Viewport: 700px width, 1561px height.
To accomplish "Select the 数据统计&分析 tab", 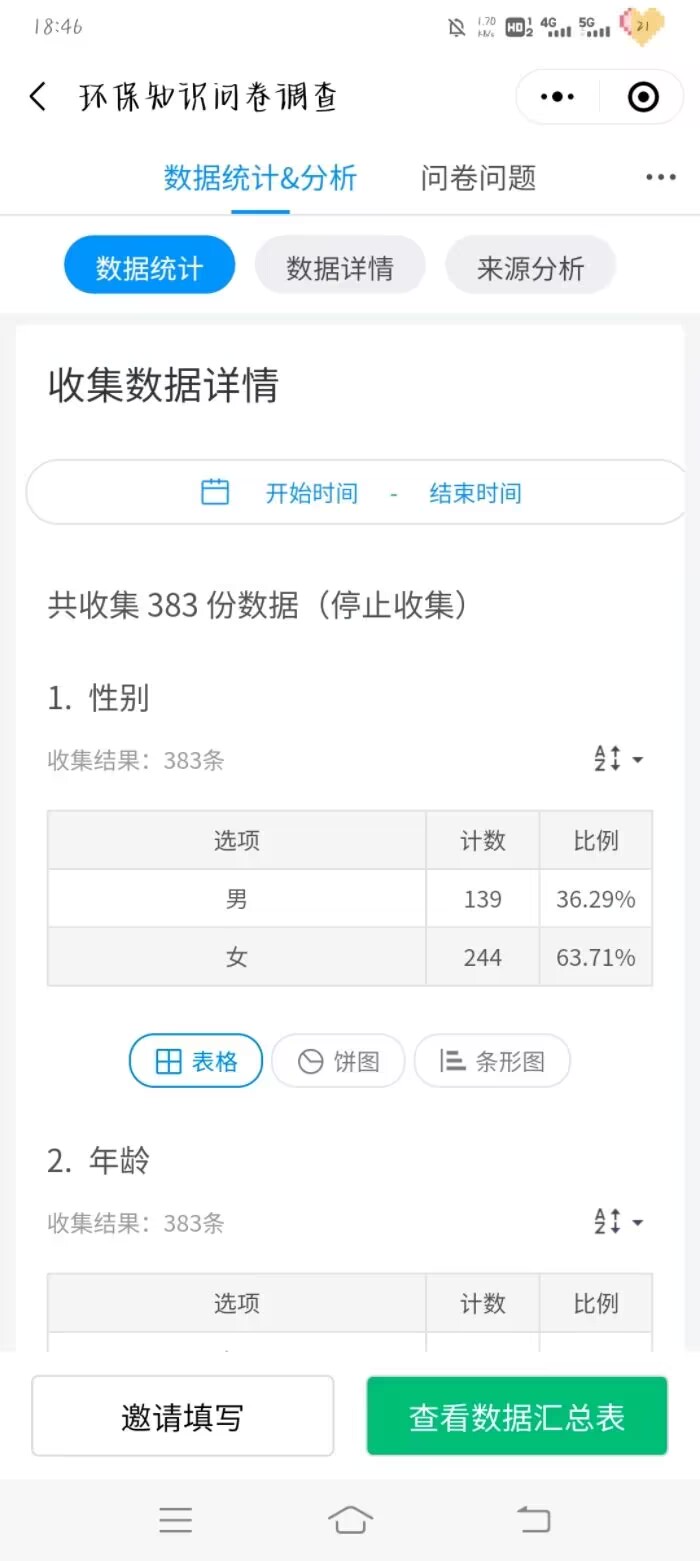I will click(x=260, y=178).
